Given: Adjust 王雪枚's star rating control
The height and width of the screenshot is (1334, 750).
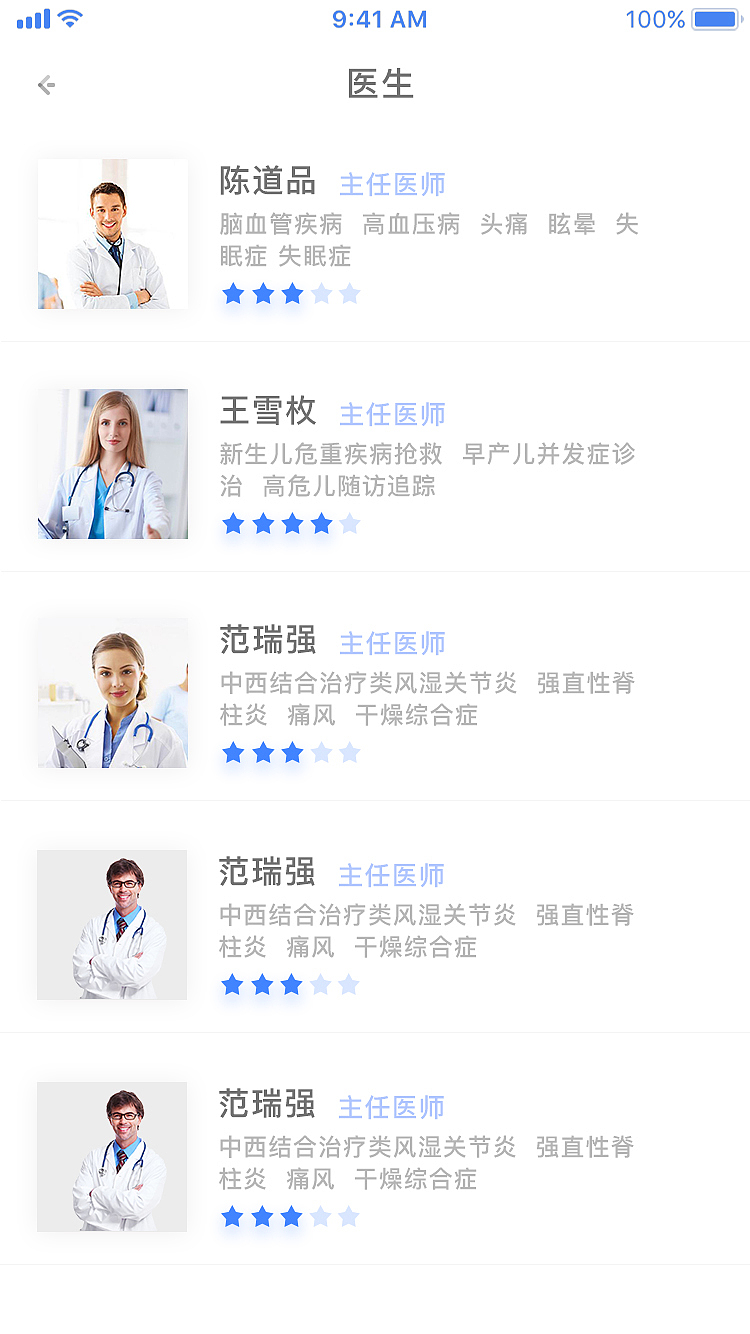Looking at the screenshot, I should point(291,523).
